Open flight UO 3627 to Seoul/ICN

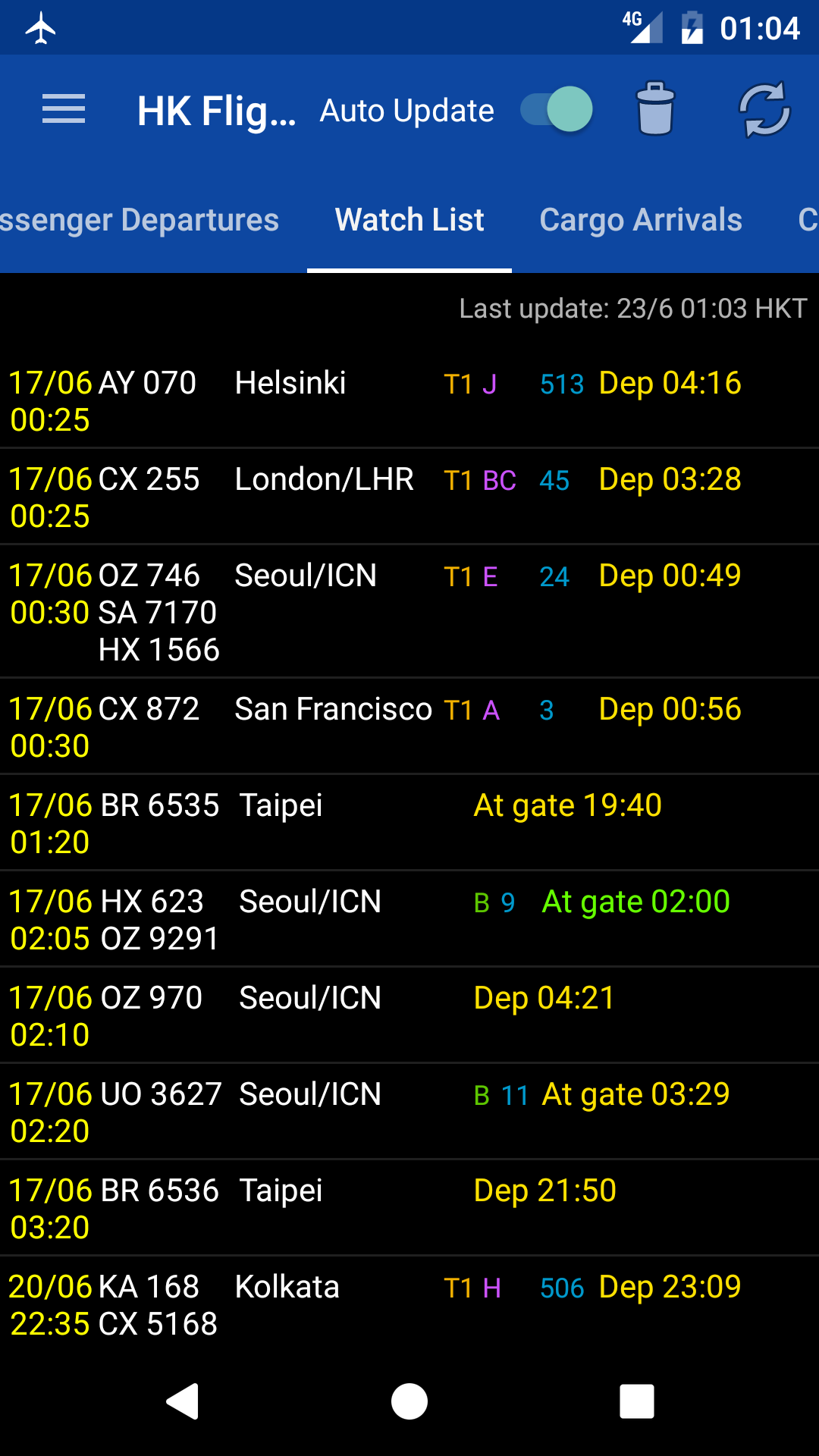coord(409,1112)
